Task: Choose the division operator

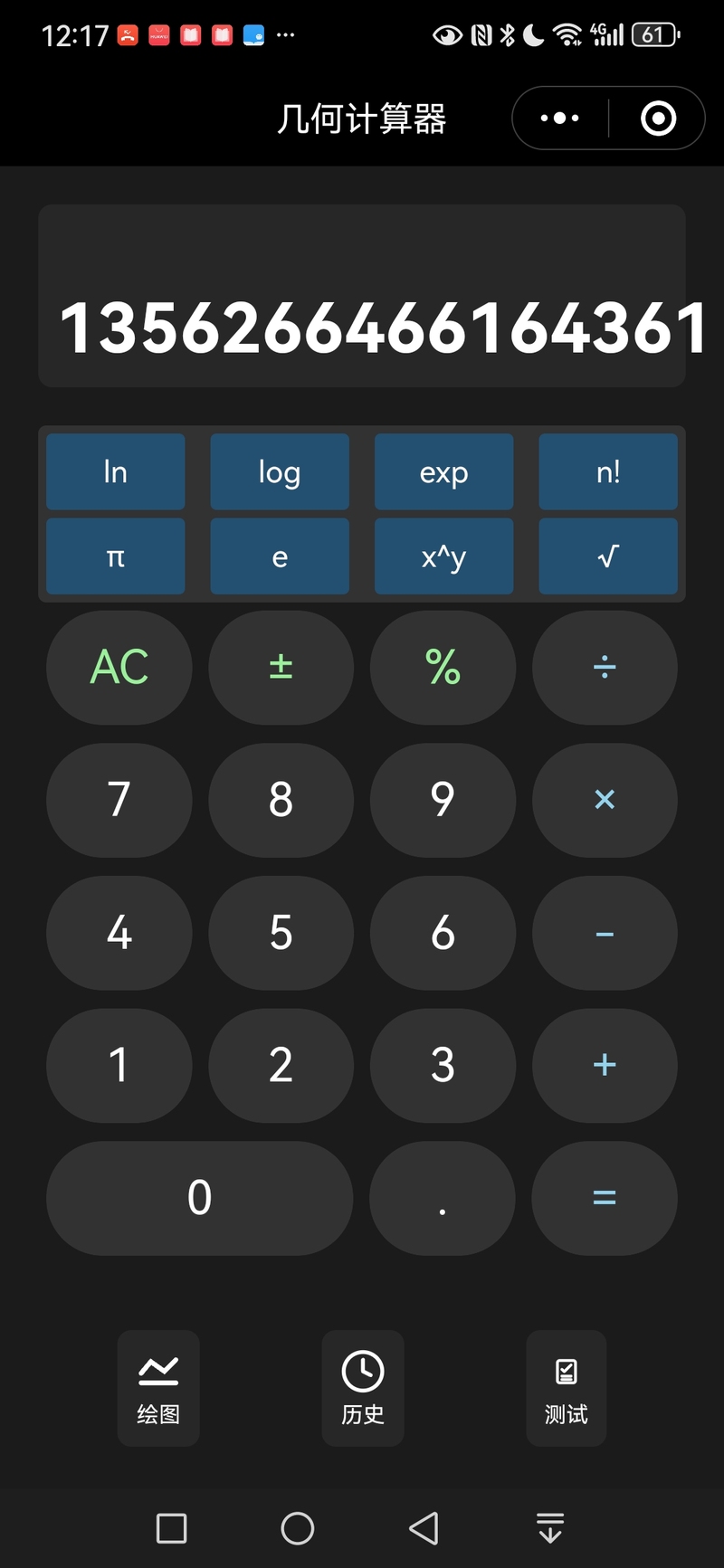Action: click(x=605, y=668)
